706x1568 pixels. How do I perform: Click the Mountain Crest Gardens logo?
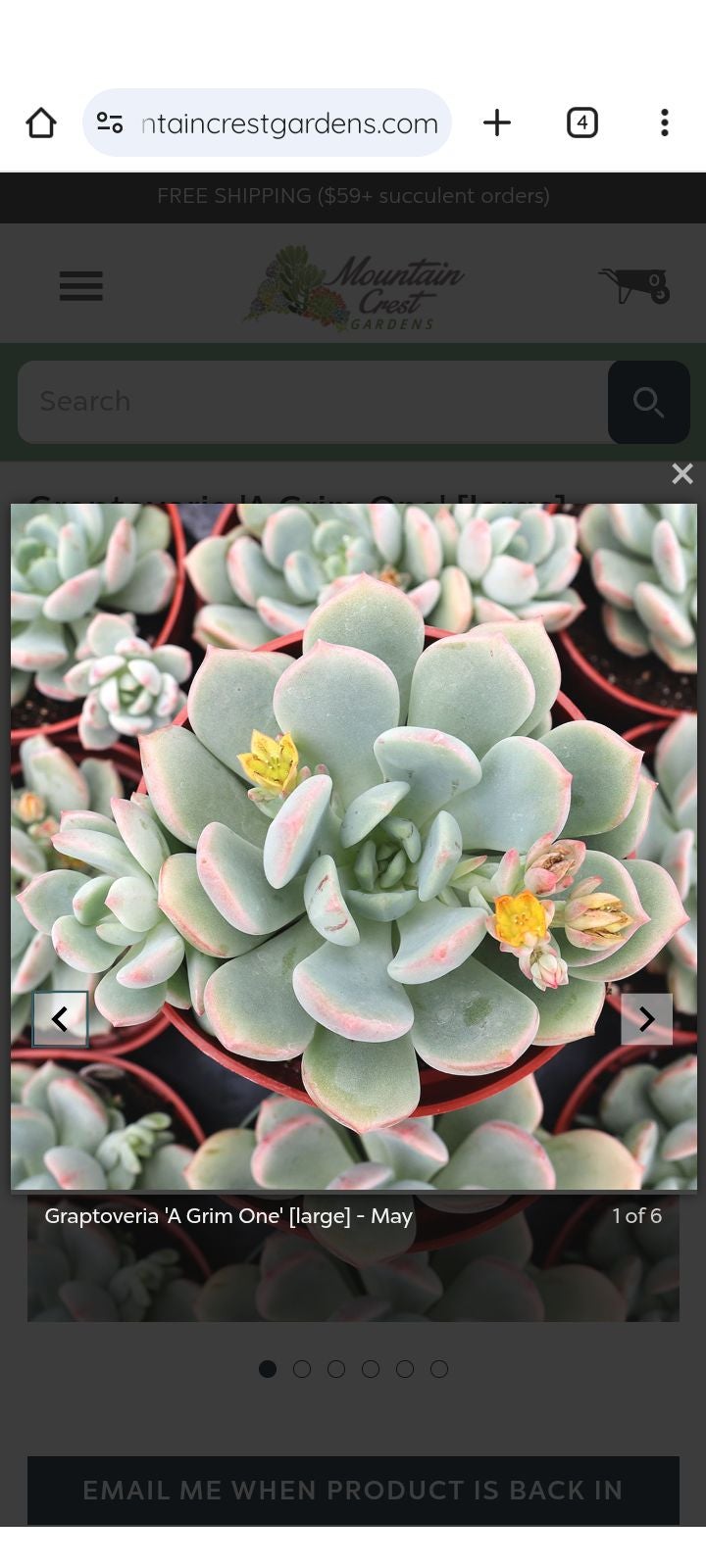coord(353,286)
